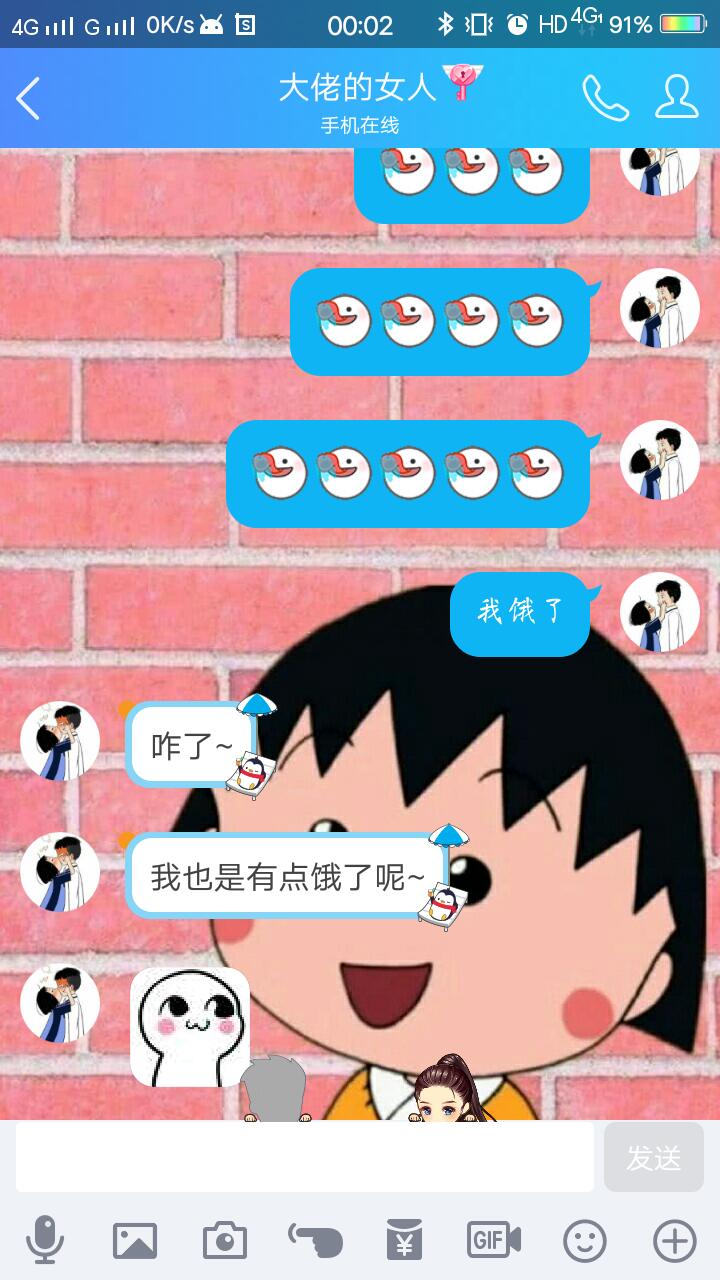Open the camera to take photo

point(225,1241)
